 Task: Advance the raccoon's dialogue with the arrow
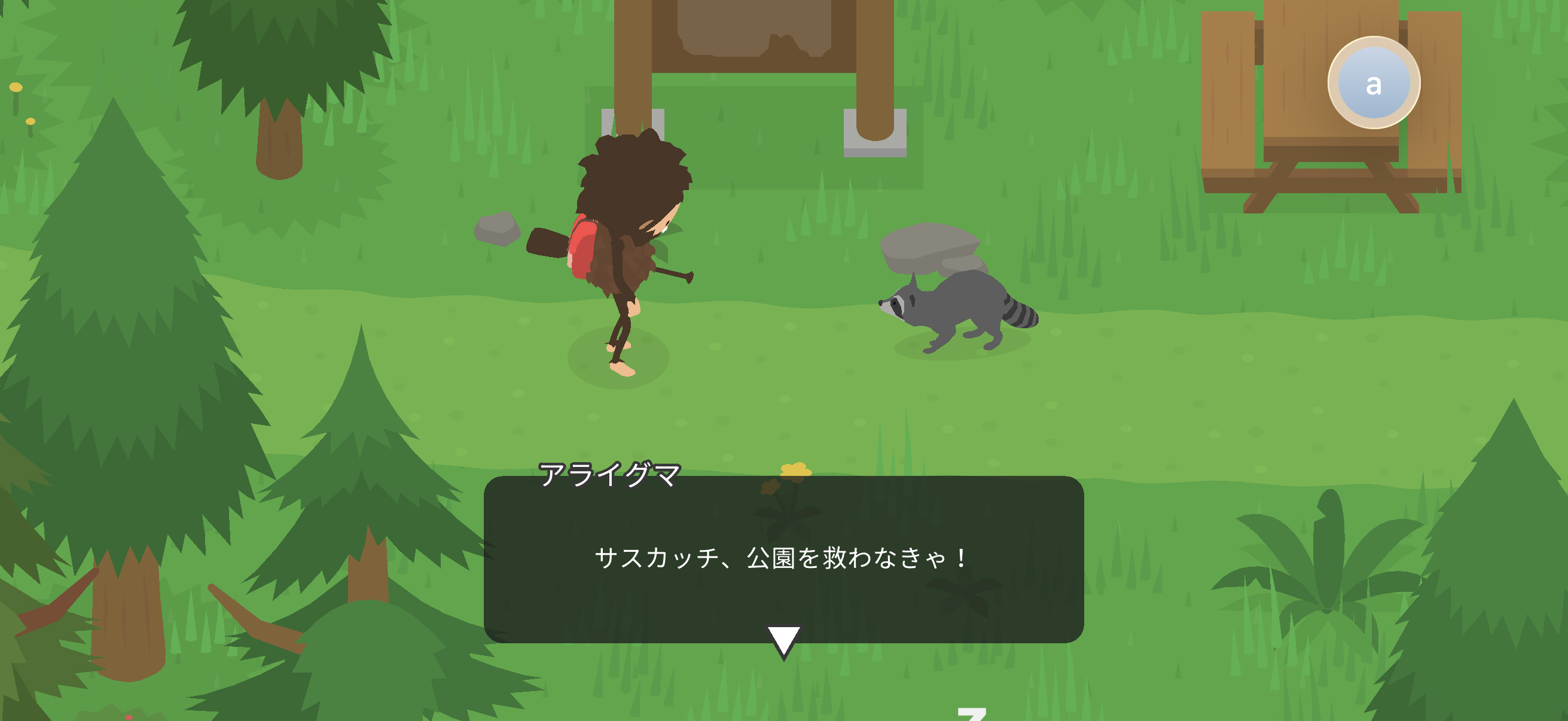coord(783,641)
